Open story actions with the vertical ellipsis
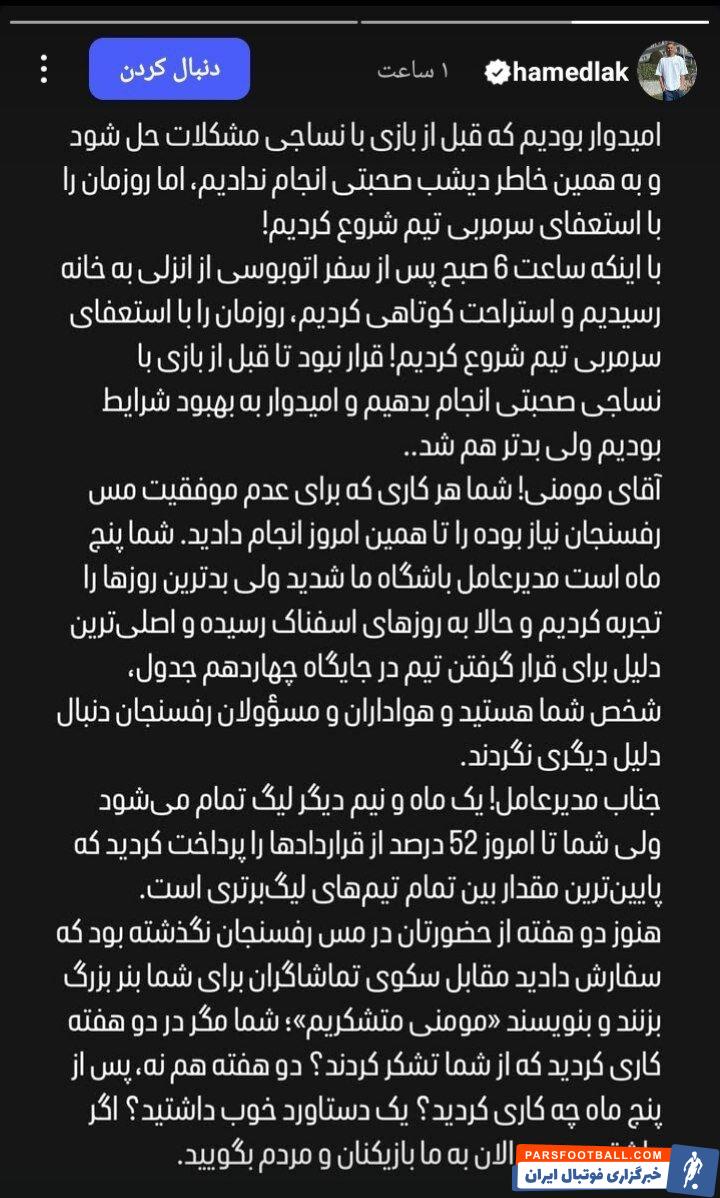 pos(42,68)
